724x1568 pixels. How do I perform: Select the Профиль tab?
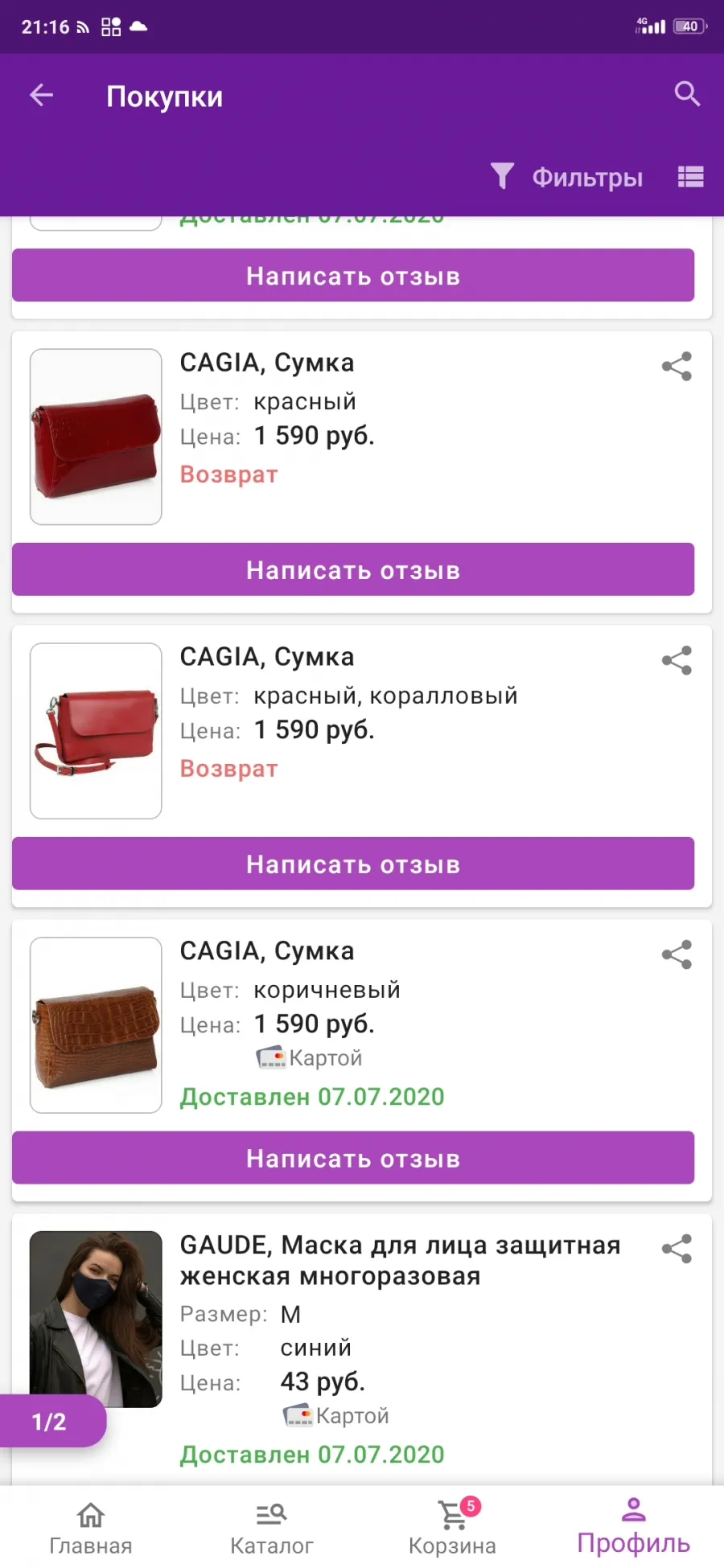pyautogui.click(x=633, y=1526)
